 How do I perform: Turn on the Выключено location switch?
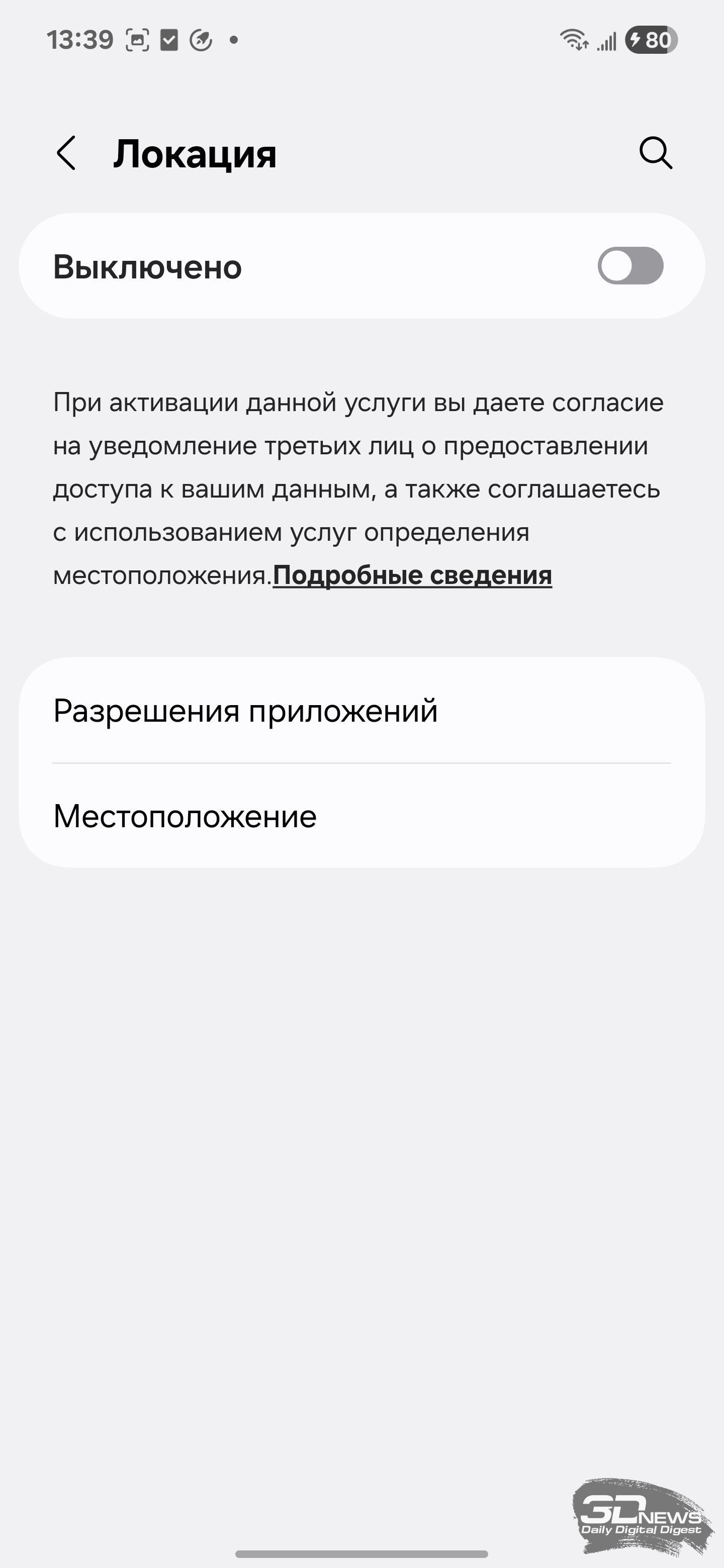pos(630,266)
